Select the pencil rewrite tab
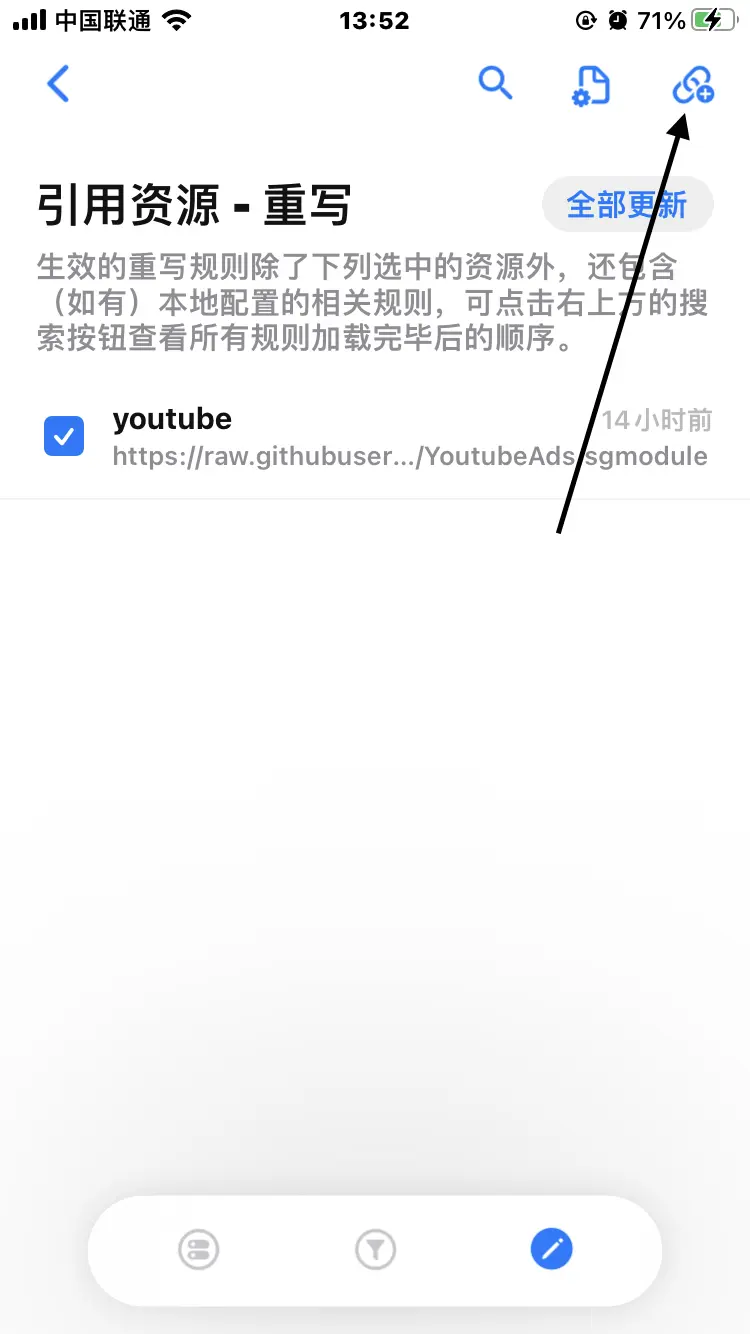 [551, 1249]
